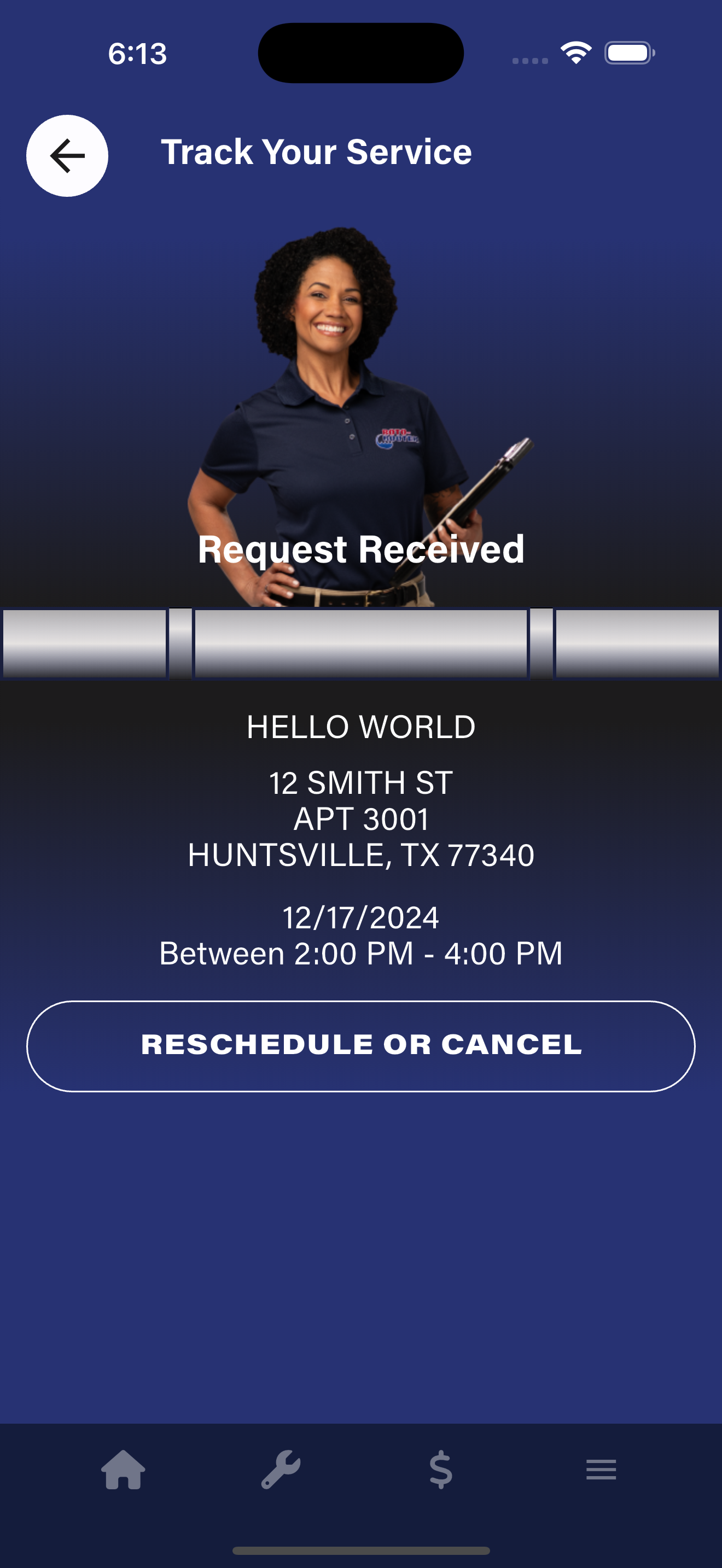Tap Reschedule or Cancel button
Screen dimensions: 722x1568
361,1046
